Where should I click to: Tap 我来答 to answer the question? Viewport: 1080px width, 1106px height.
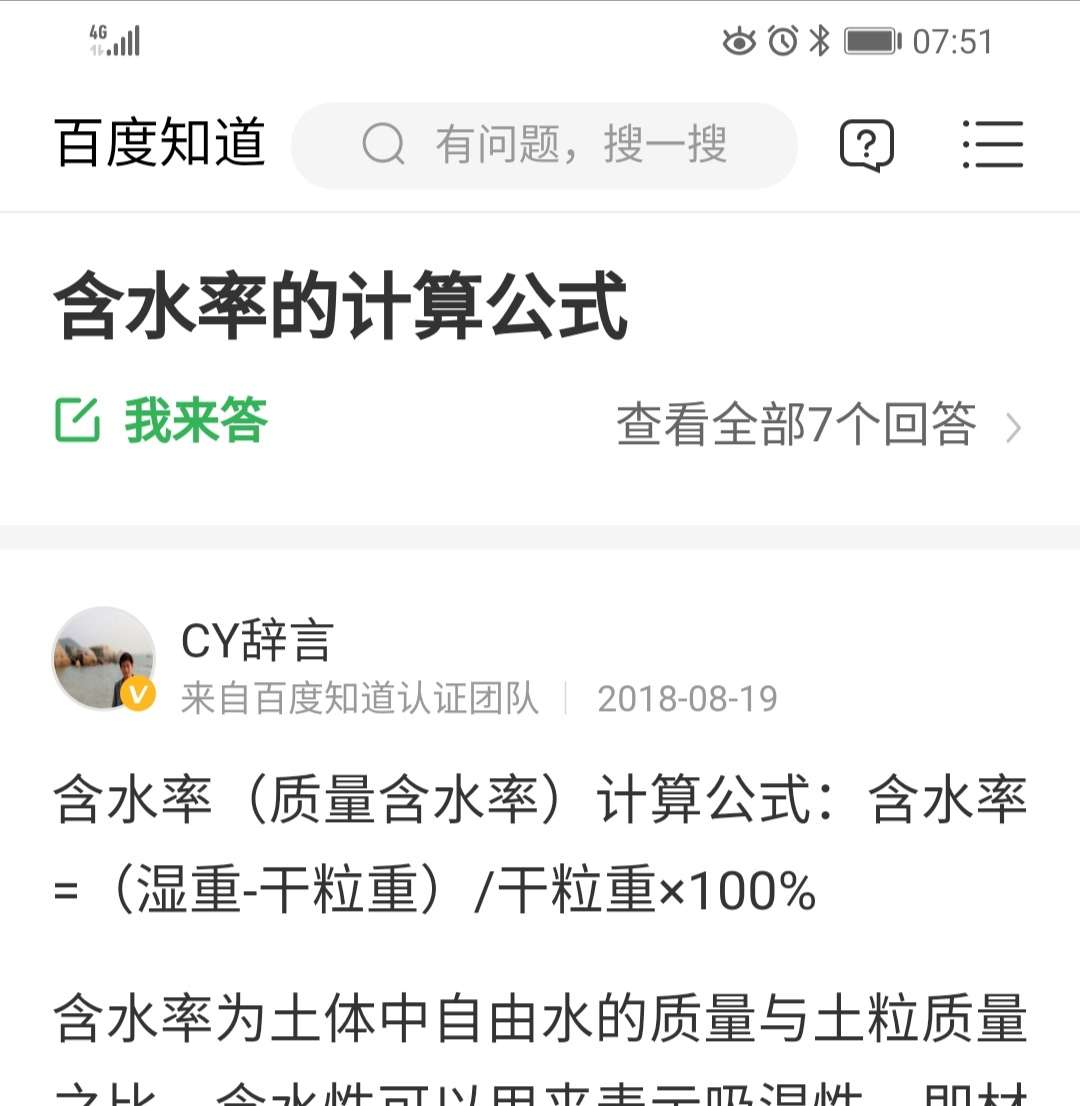click(163, 421)
